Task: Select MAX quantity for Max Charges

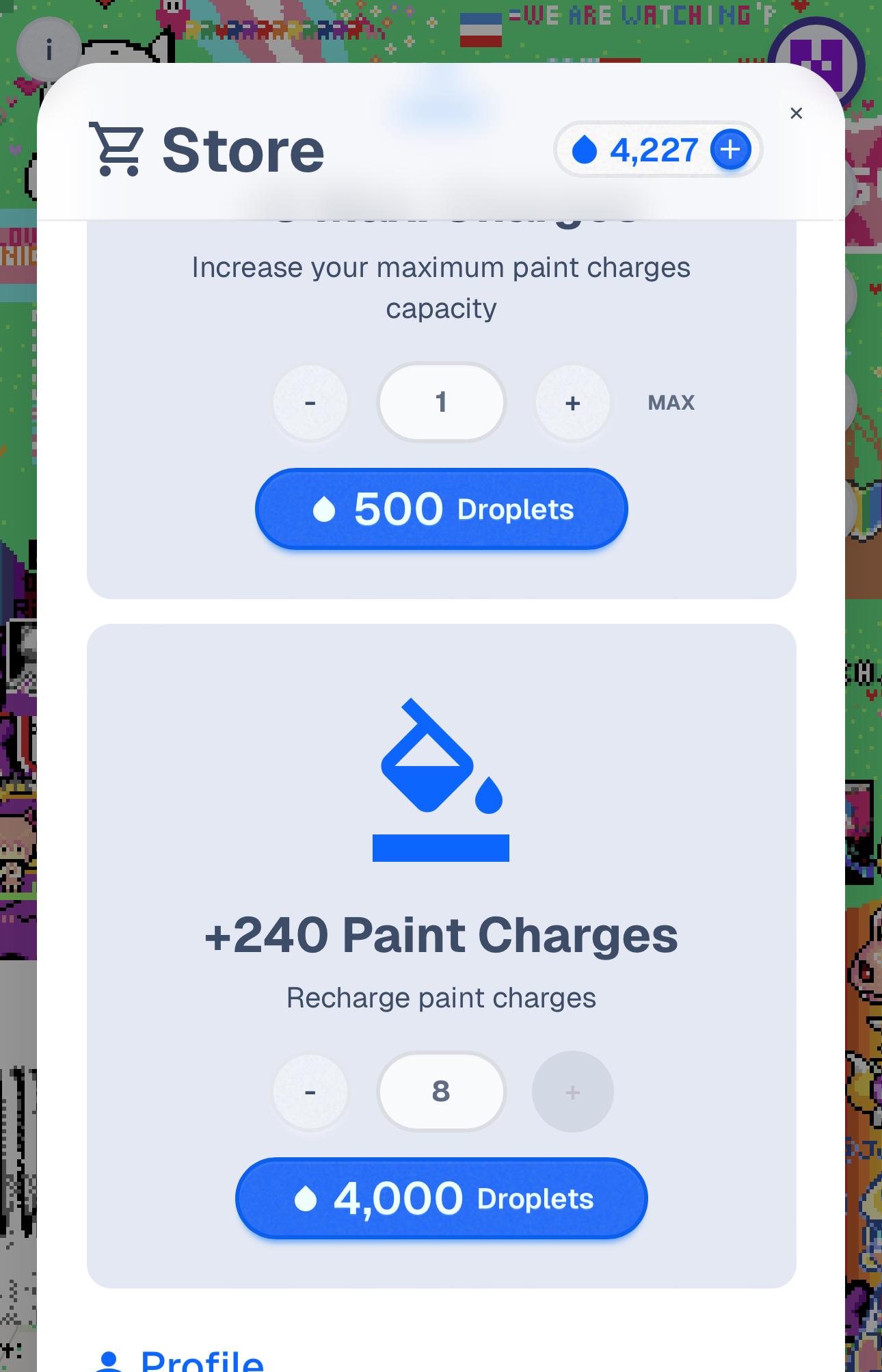Action: point(671,403)
